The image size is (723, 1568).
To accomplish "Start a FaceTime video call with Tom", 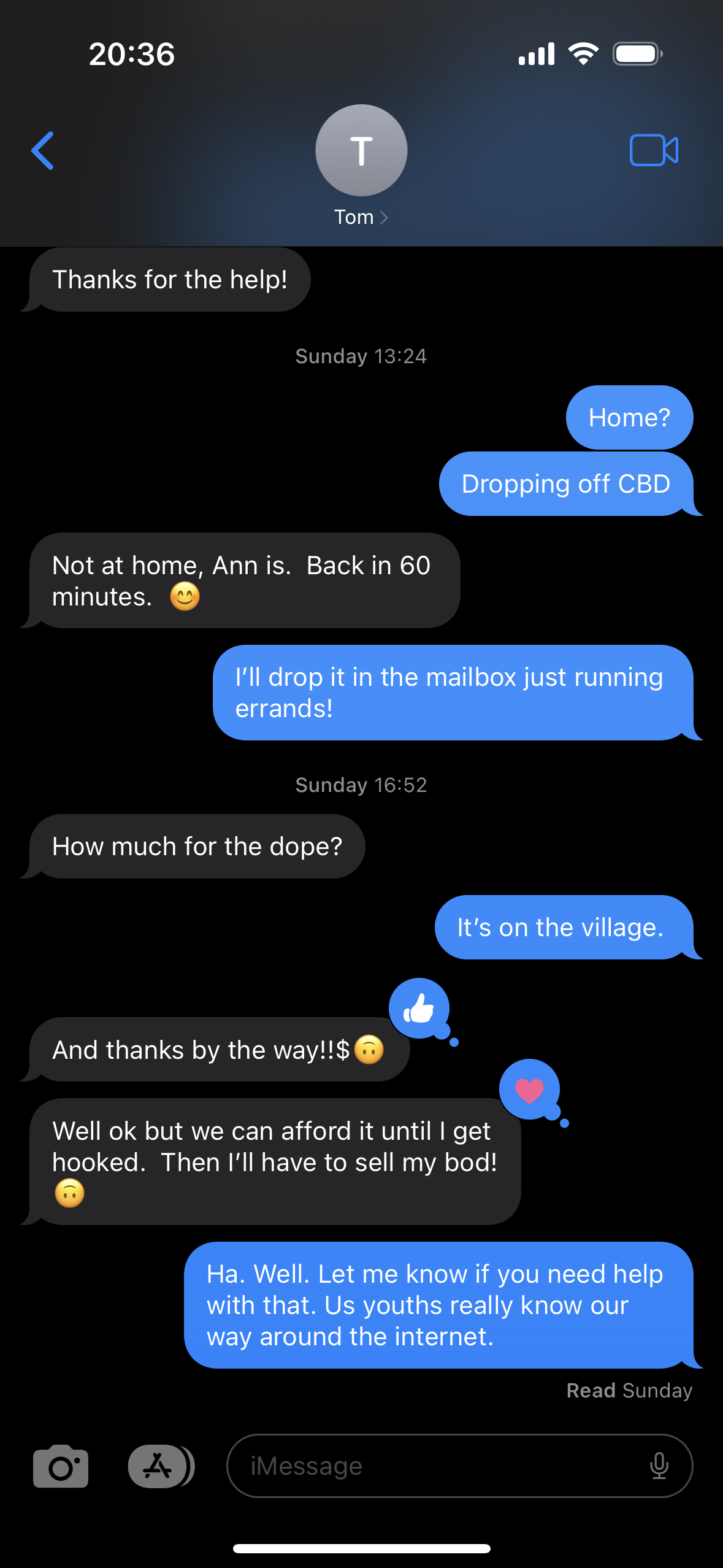I will (x=654, y=150).
